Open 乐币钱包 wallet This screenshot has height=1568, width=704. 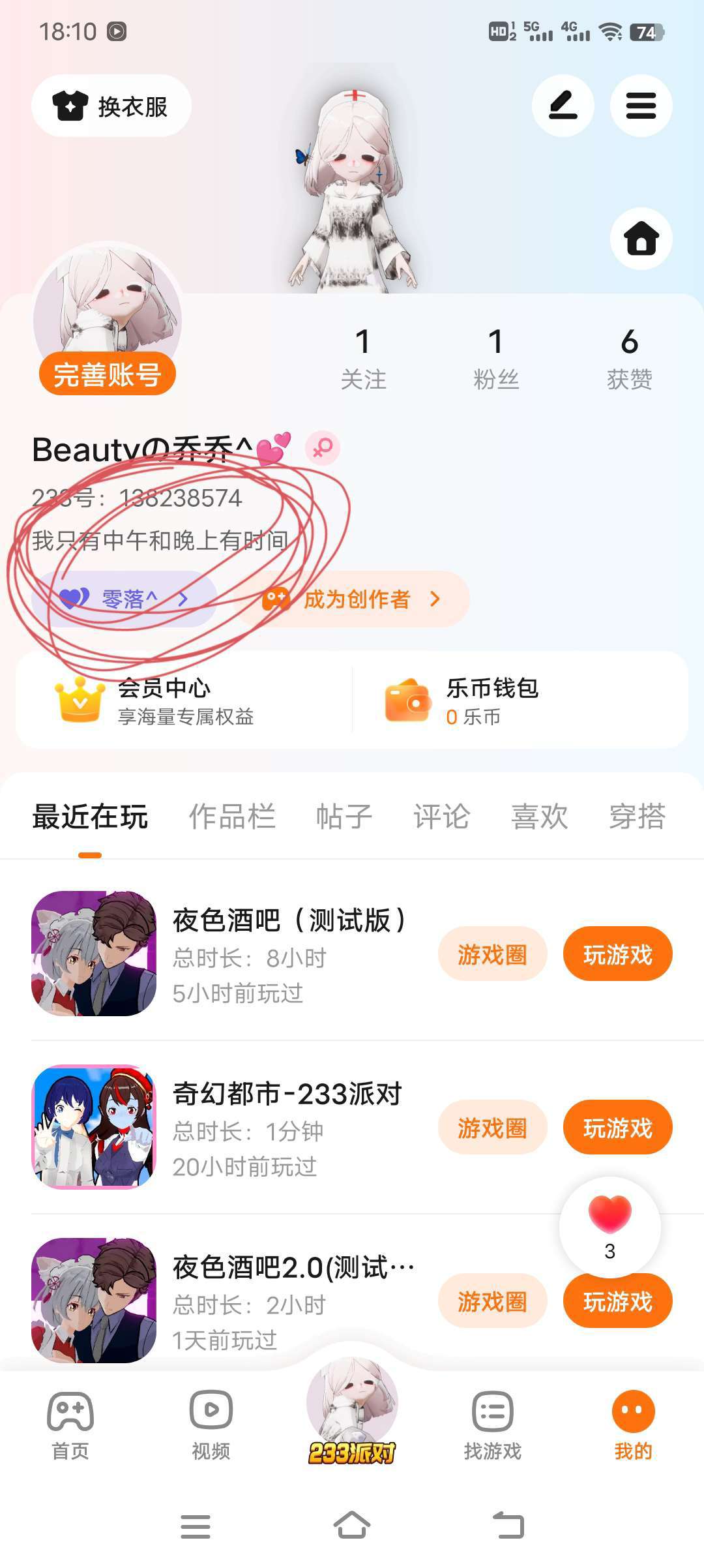(520, 701)
